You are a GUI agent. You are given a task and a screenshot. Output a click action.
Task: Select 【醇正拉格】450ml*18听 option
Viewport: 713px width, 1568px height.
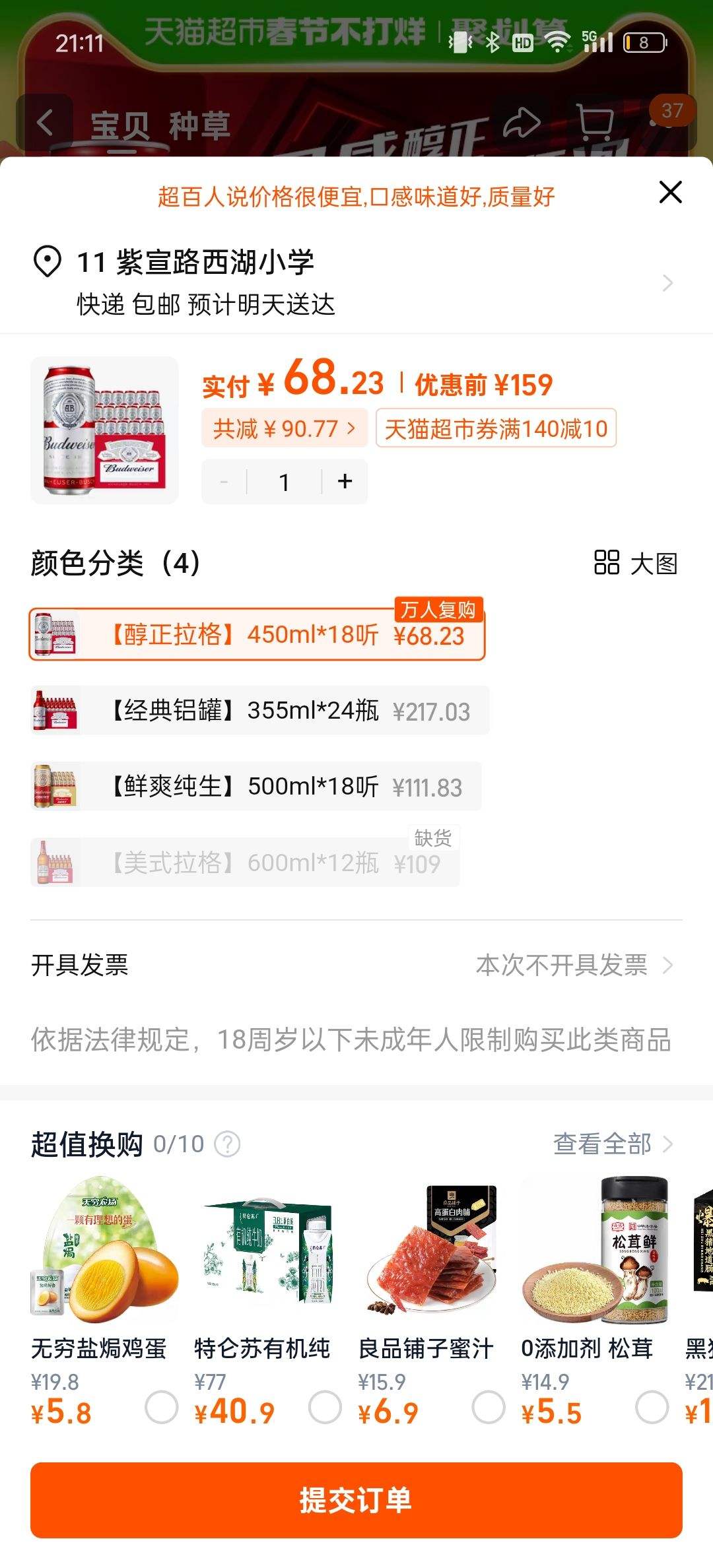click(x=257, y=635)
